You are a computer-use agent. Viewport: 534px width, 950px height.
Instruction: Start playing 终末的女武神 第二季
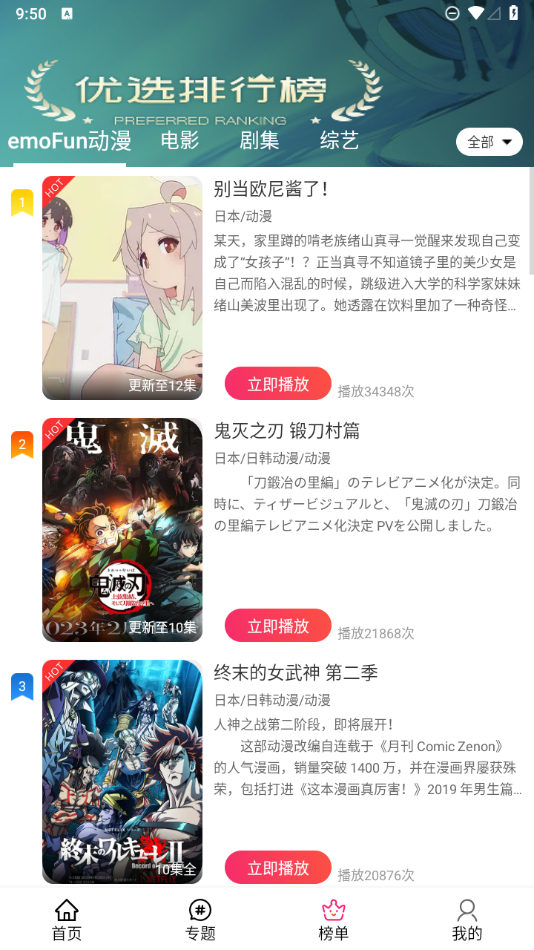click(278, 867)
